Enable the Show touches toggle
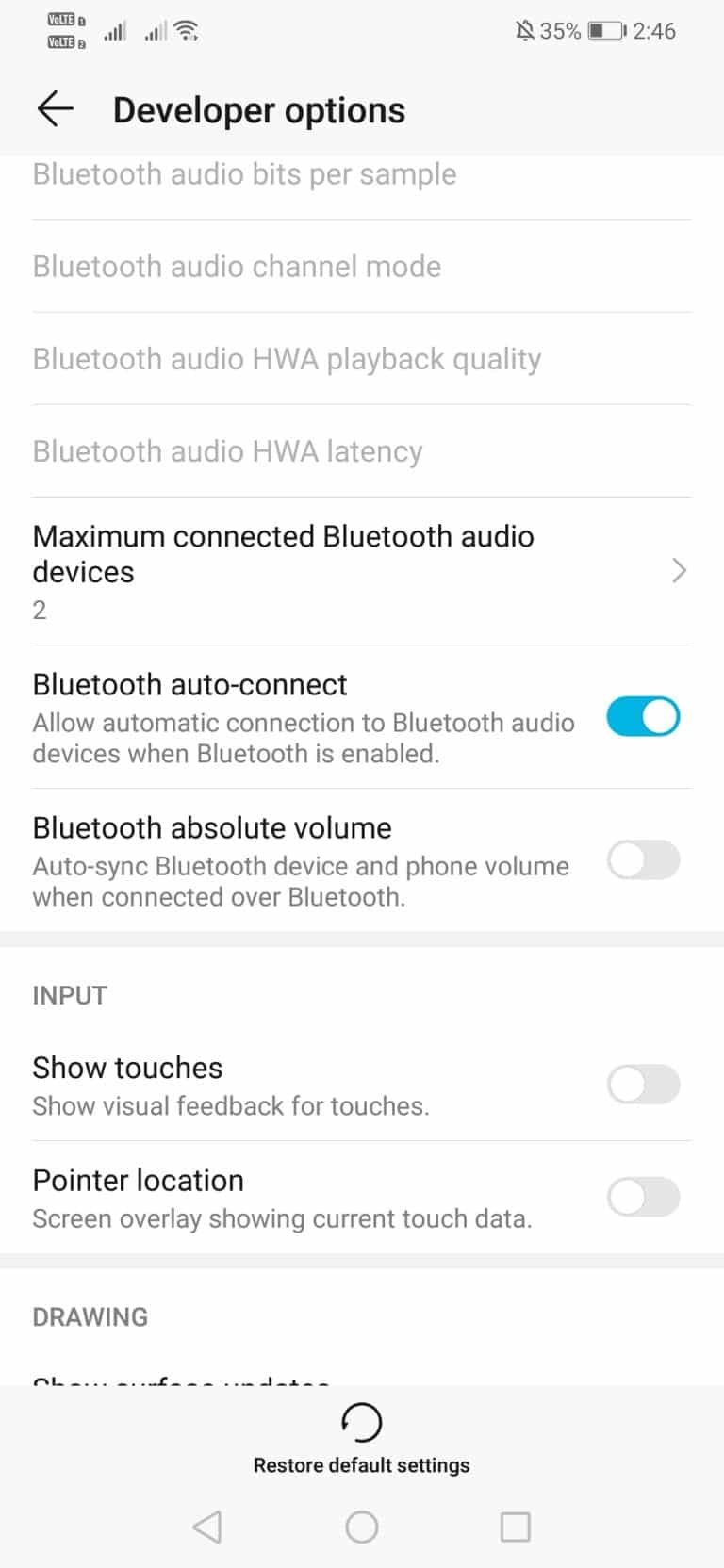 click(643, 1085)
